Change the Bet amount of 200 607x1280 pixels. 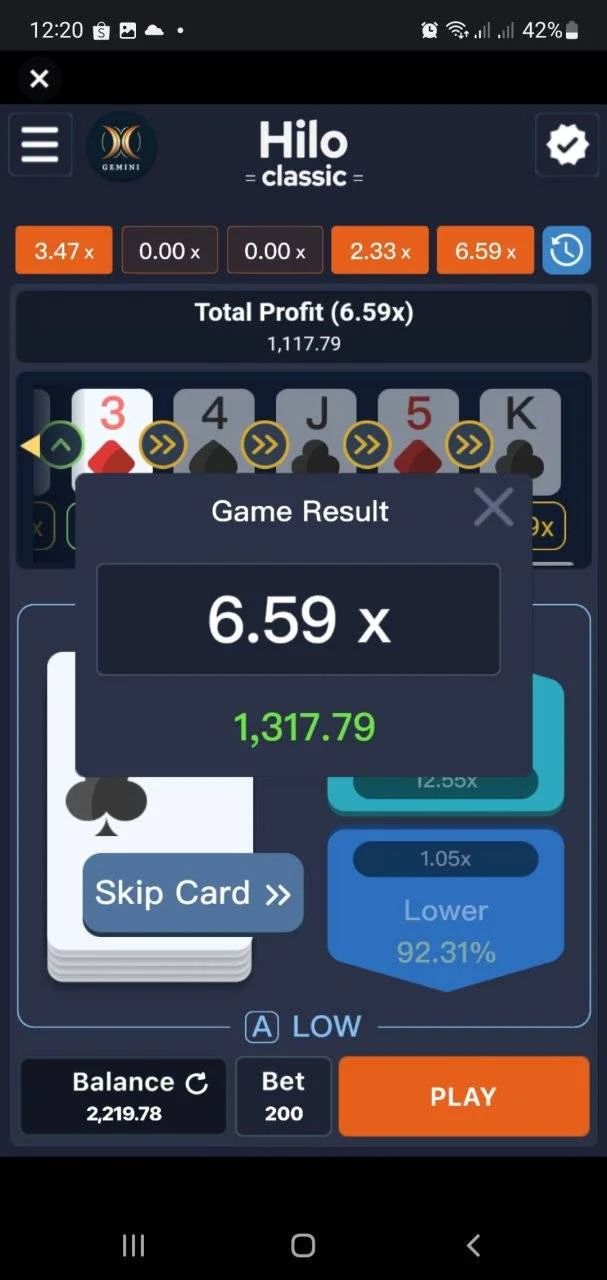click(283, 1096)
